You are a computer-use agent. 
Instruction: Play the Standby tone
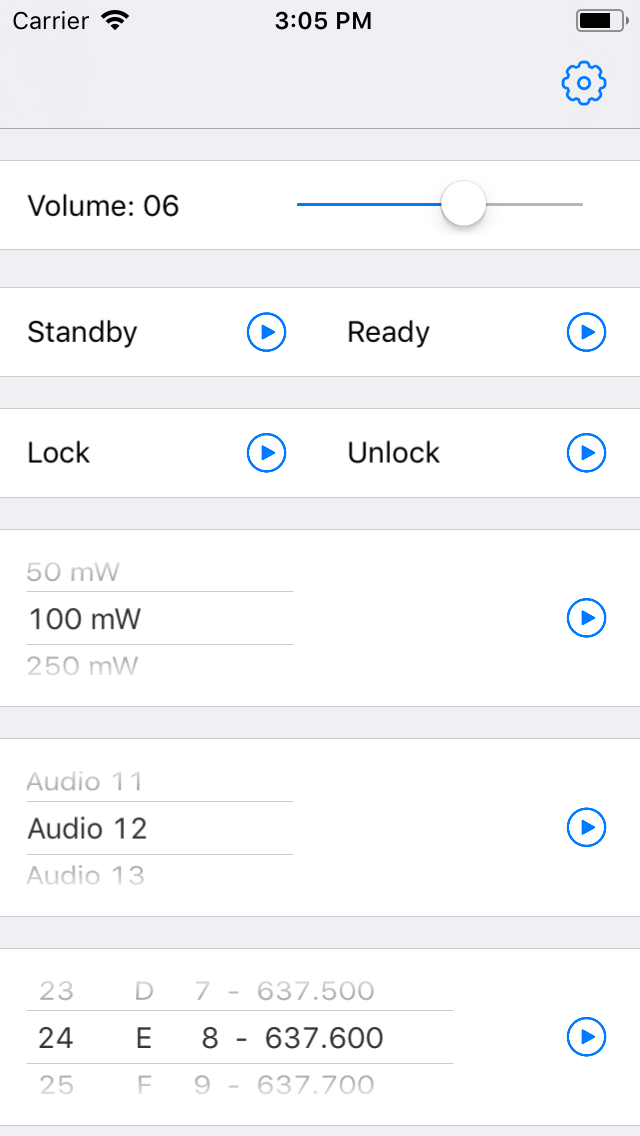[267, 333]
